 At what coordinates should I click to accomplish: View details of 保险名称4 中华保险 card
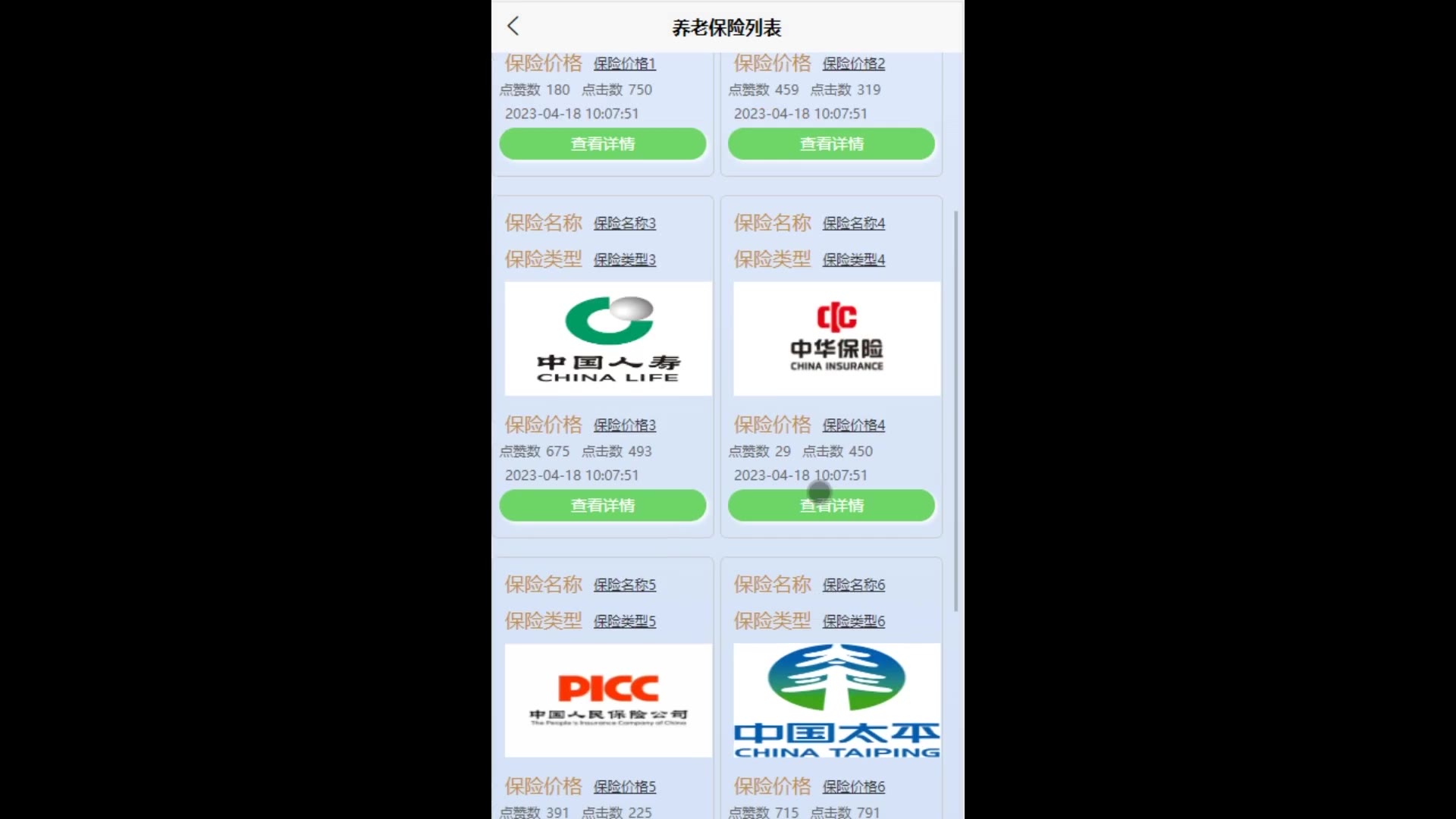[x=831, y=506]
